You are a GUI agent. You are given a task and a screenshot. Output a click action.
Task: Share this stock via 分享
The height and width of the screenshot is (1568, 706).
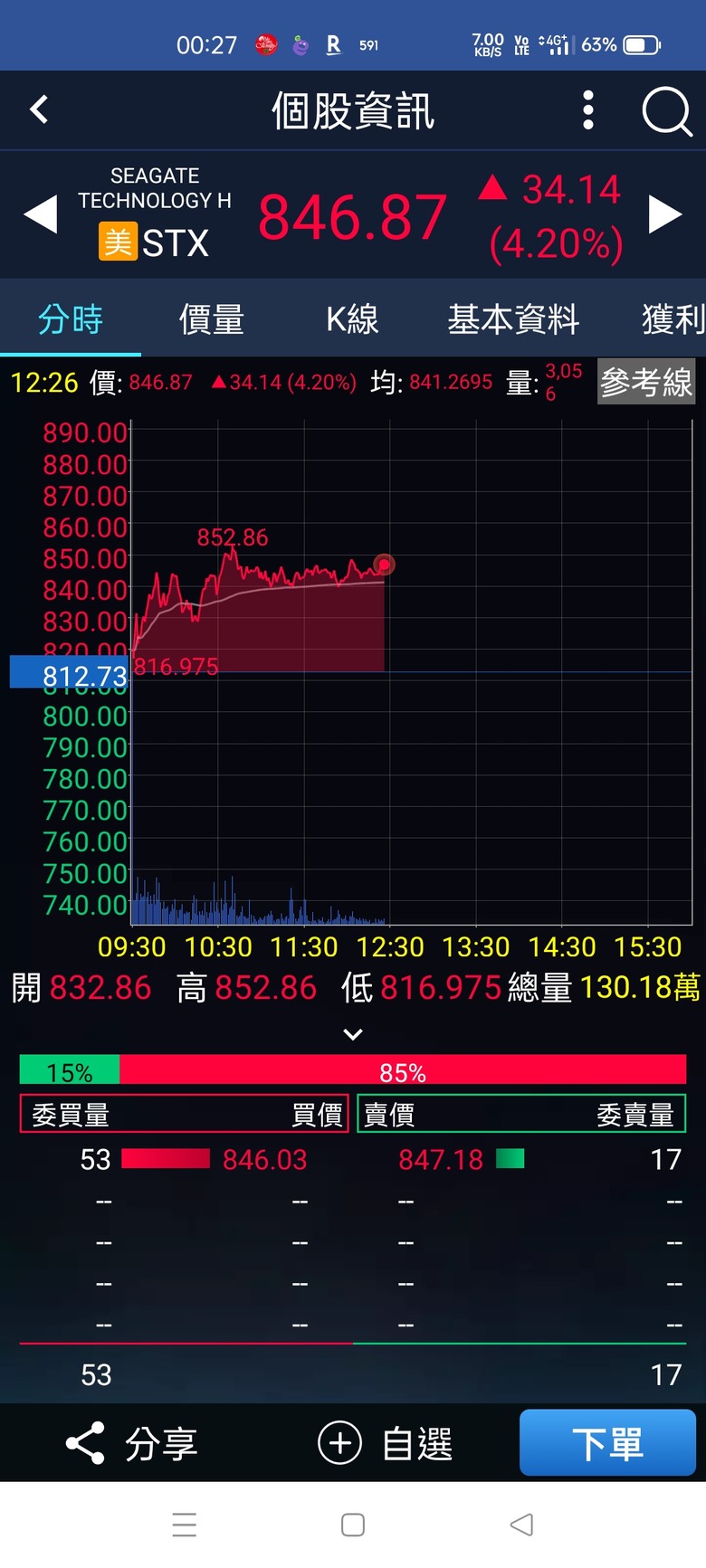point(132,1443)
